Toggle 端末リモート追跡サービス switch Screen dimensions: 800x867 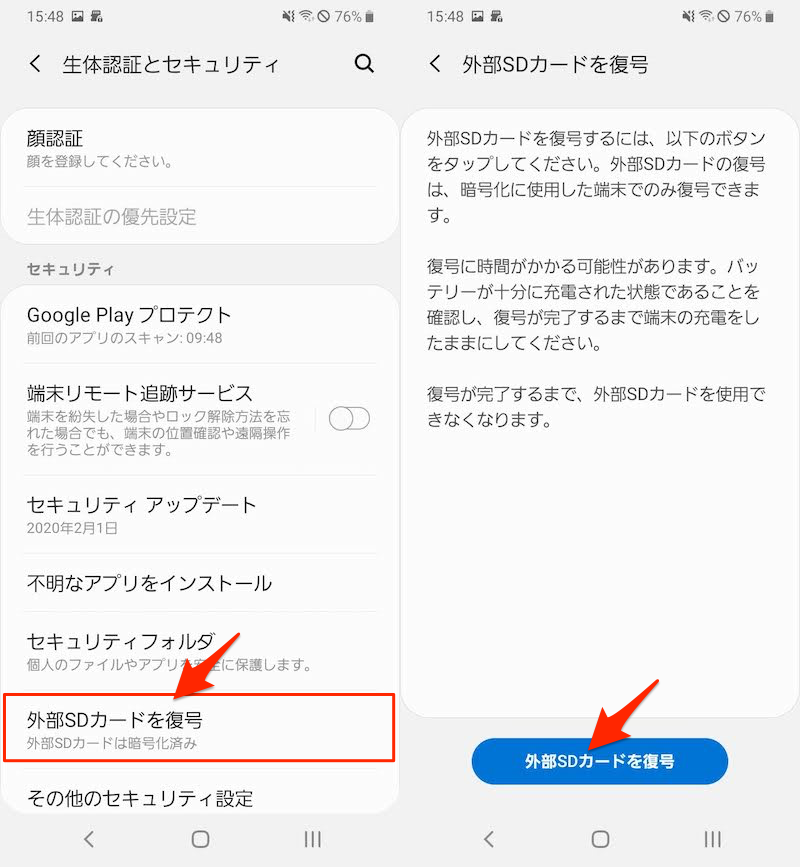(349, 419)
